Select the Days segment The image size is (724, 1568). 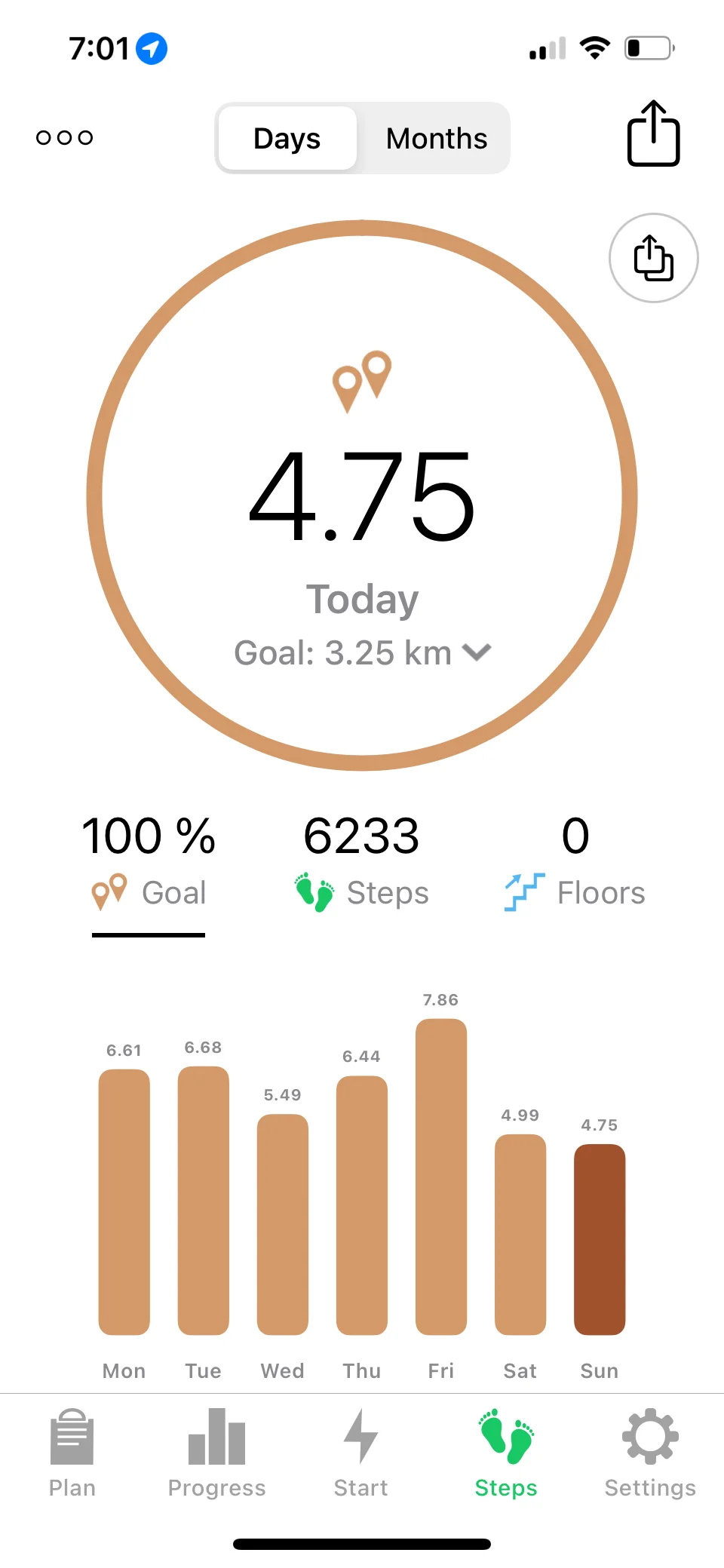pos(287,139)
